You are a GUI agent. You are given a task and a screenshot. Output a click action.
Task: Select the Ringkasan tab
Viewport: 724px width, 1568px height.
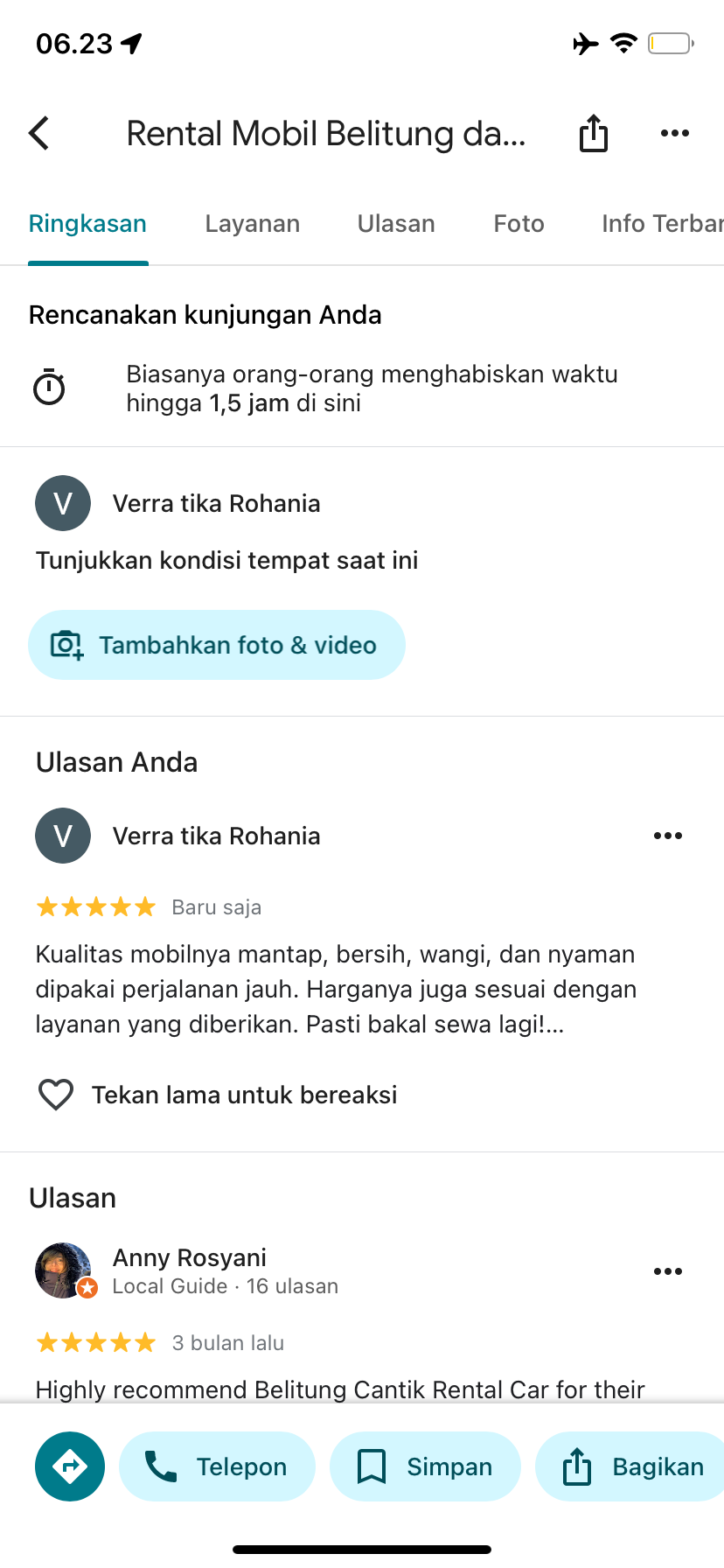pyautogui.click(x=87, y=224)
